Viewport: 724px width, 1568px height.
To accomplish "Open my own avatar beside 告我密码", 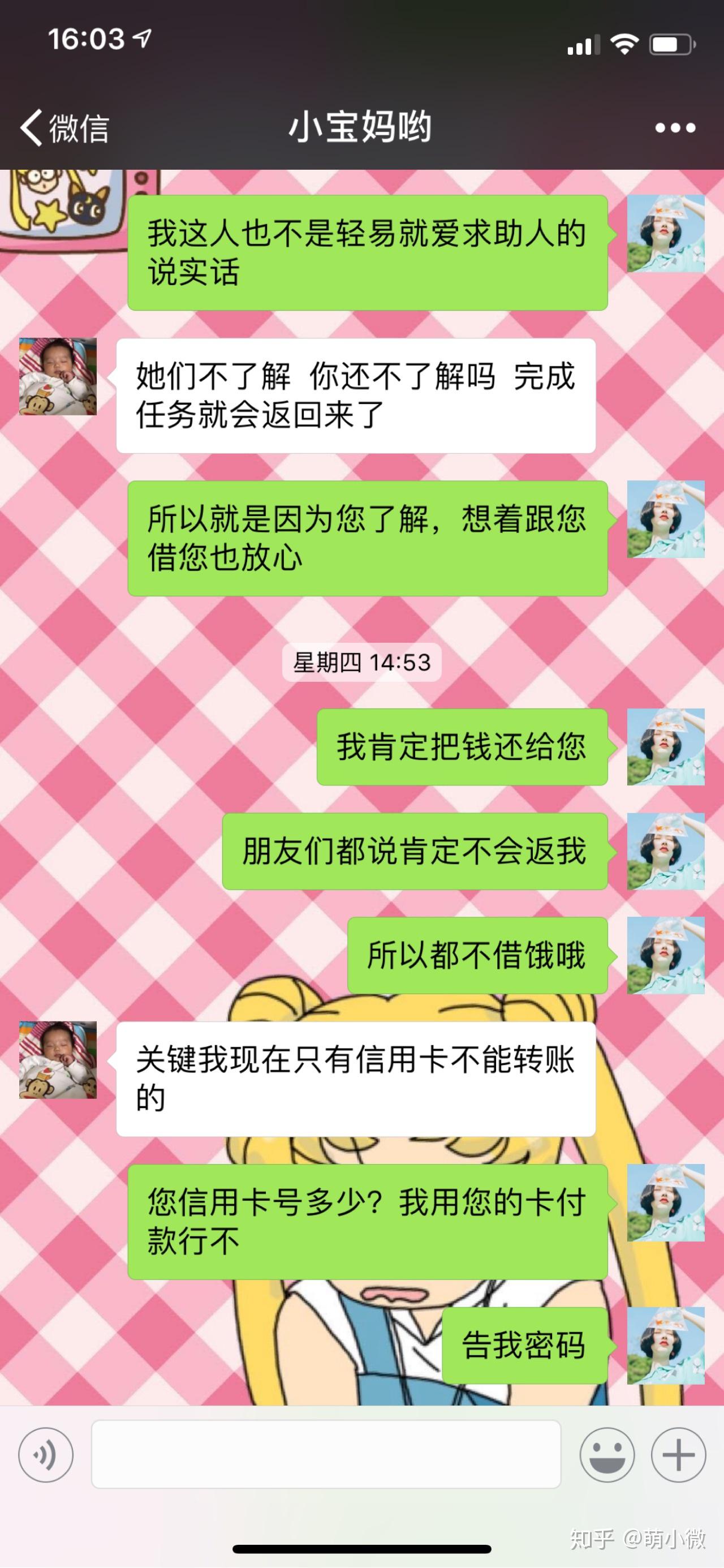I will [666, 1345].
